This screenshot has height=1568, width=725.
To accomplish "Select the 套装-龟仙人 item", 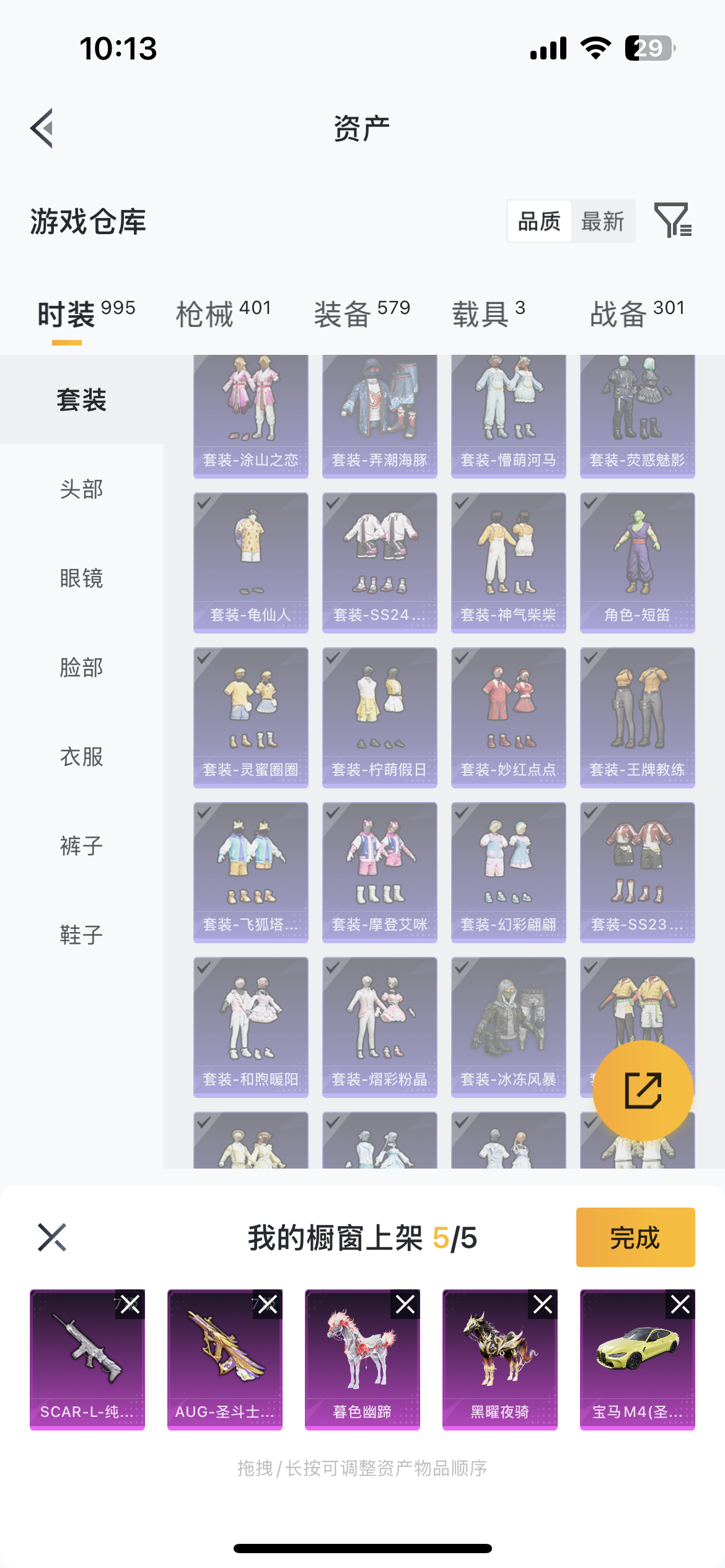I will pos(250,562).
